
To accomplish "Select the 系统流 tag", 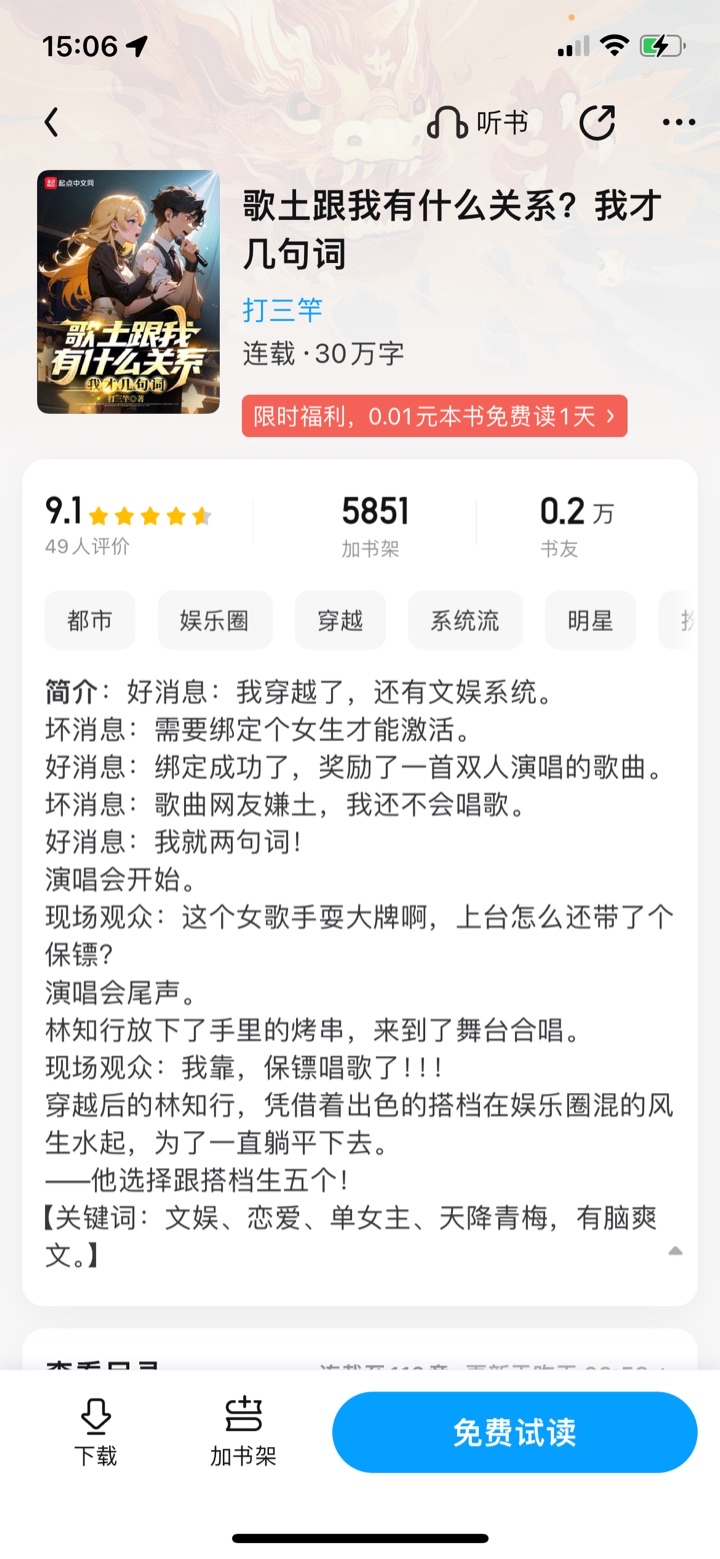I will click(465, 621).
